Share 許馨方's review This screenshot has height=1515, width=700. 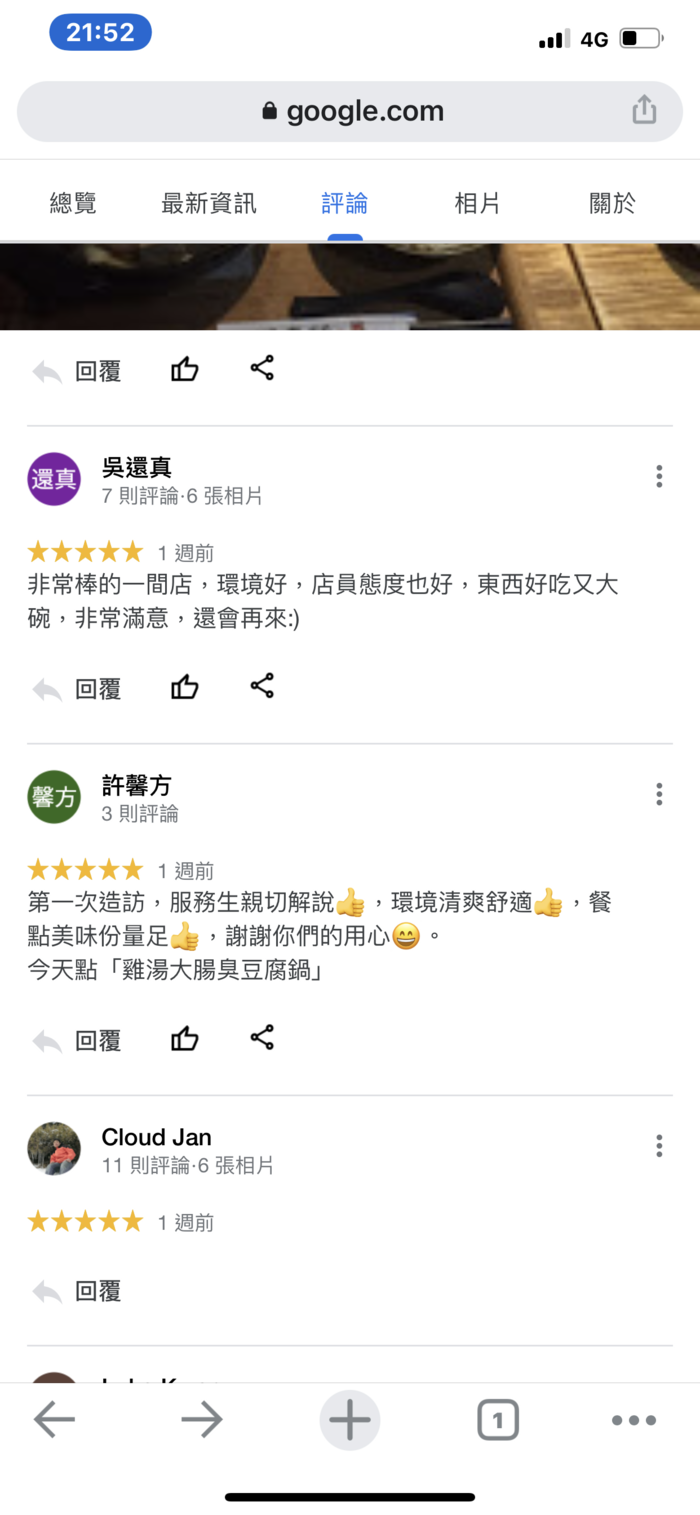pos(262,1038)
